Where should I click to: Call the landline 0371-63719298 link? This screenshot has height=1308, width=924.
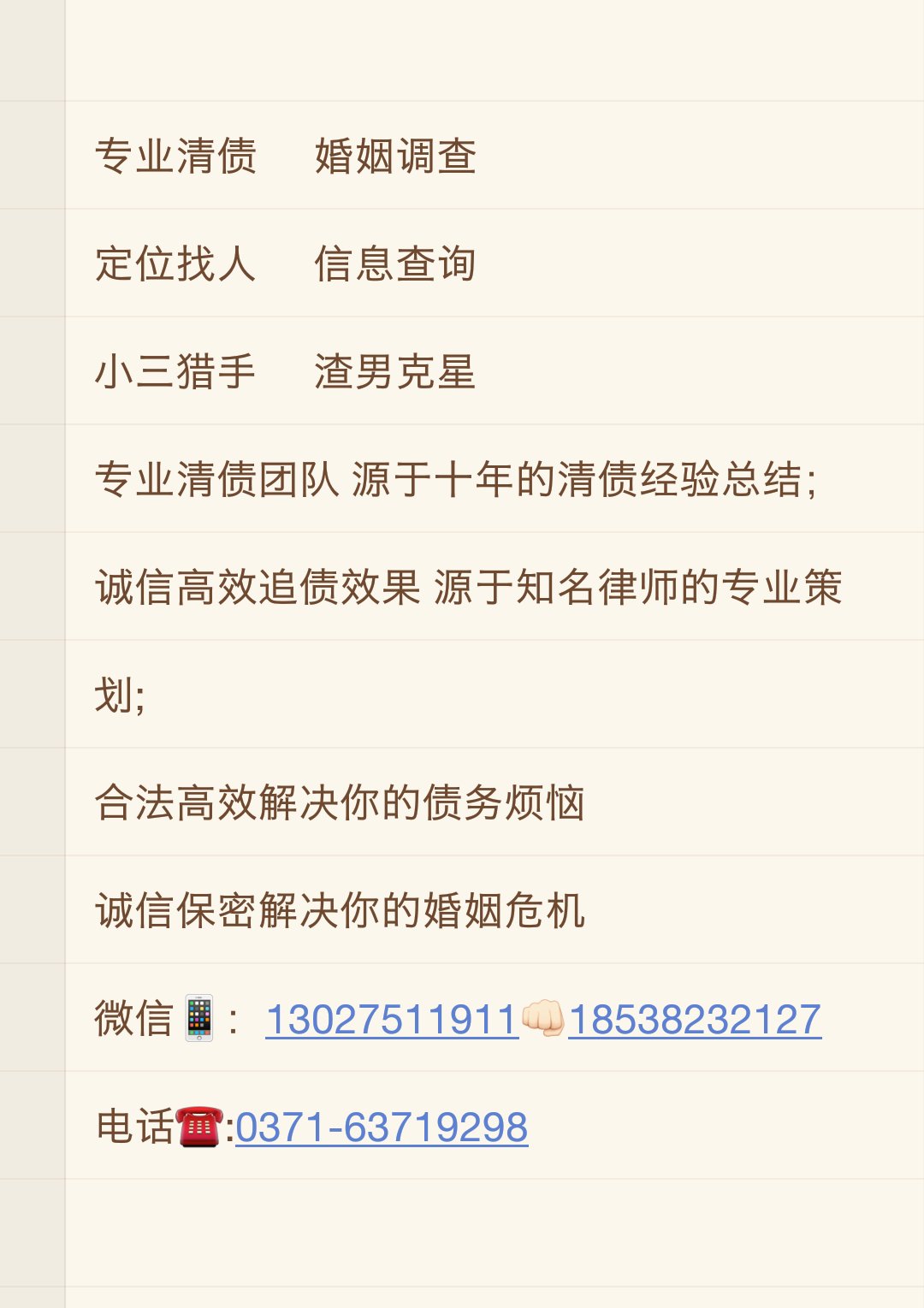click(x=382, y=1127)
